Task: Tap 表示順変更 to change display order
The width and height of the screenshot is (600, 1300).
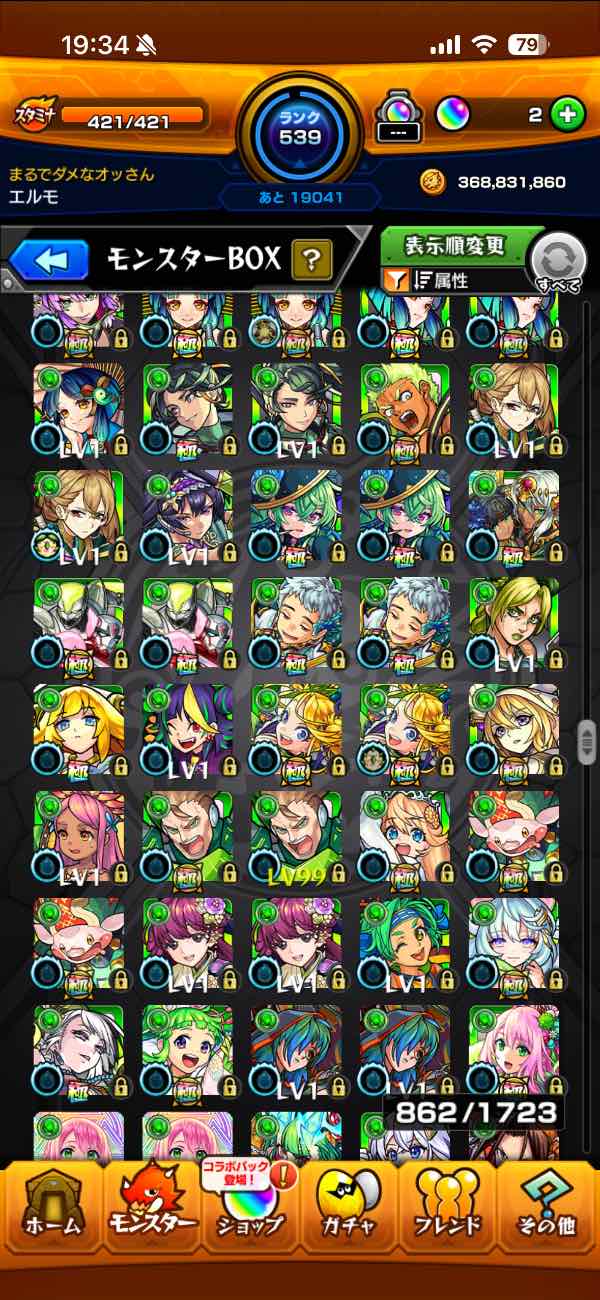Action: point(454,246)
